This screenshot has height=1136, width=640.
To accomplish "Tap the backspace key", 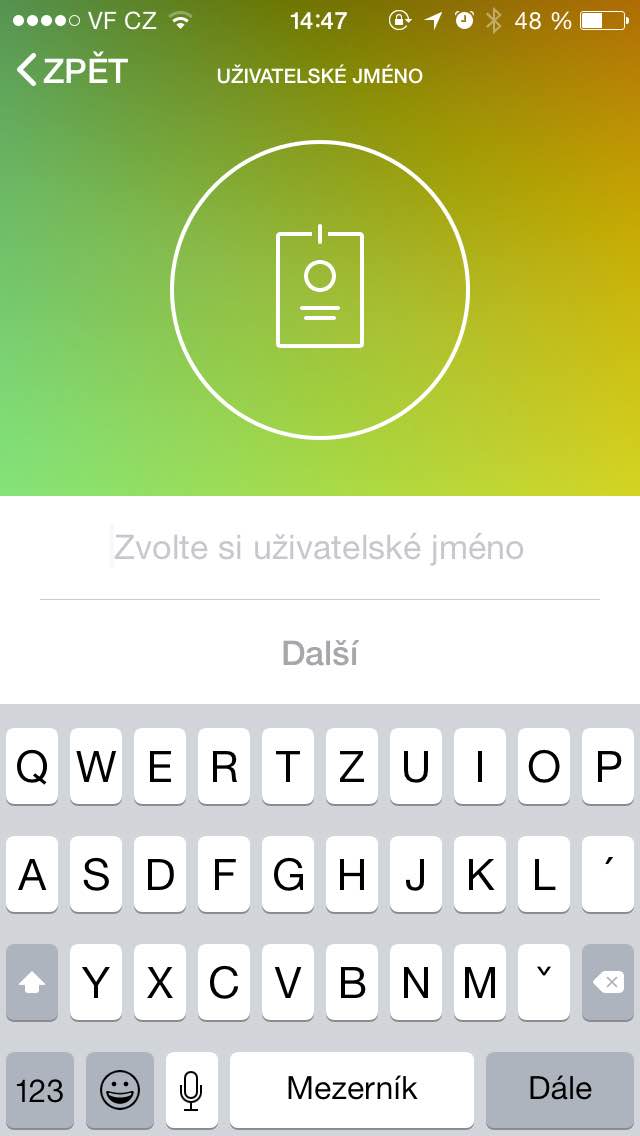I will (x=607, y=982).
